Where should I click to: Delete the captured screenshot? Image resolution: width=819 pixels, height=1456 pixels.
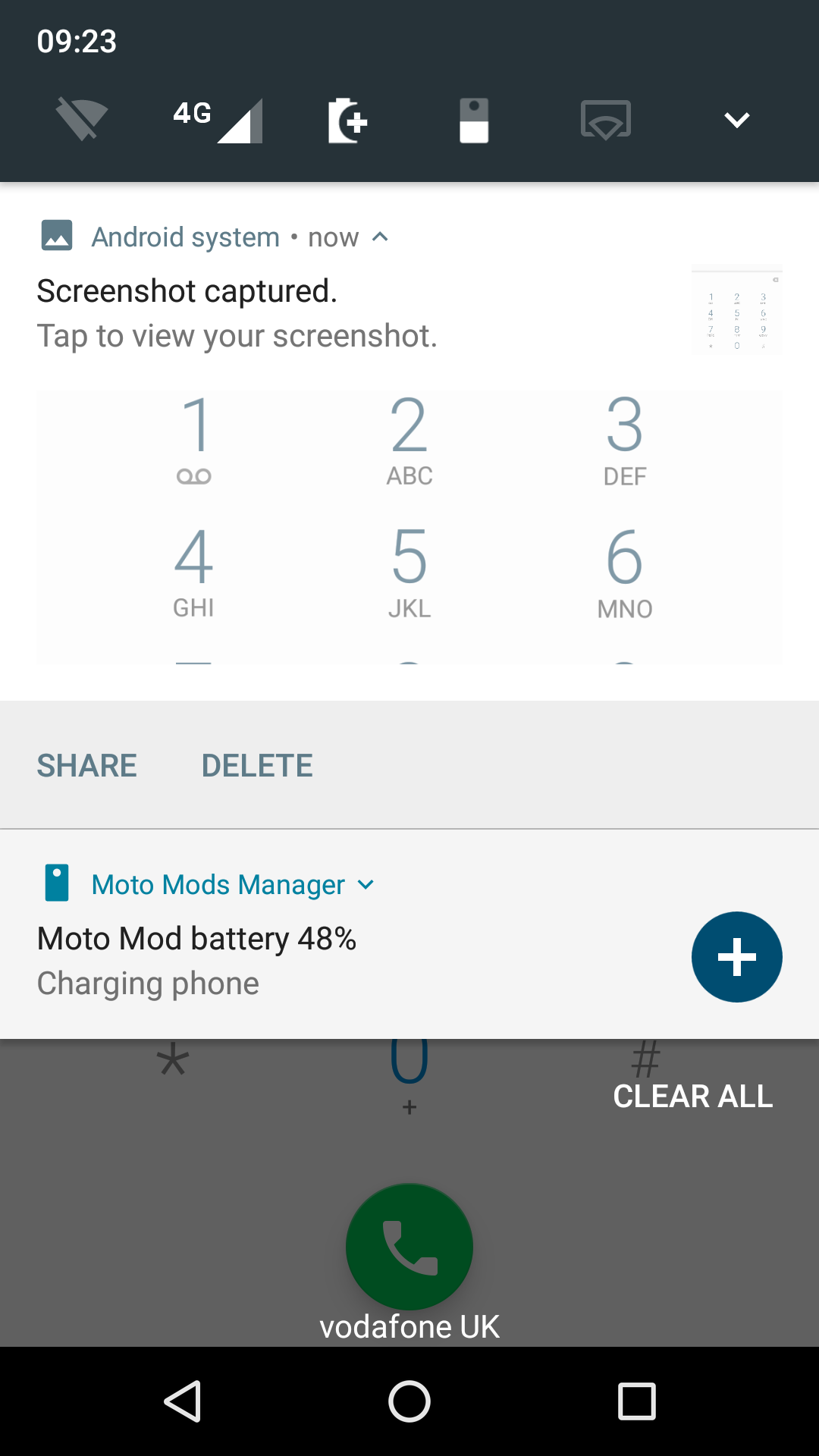click(x=257, y=766)
